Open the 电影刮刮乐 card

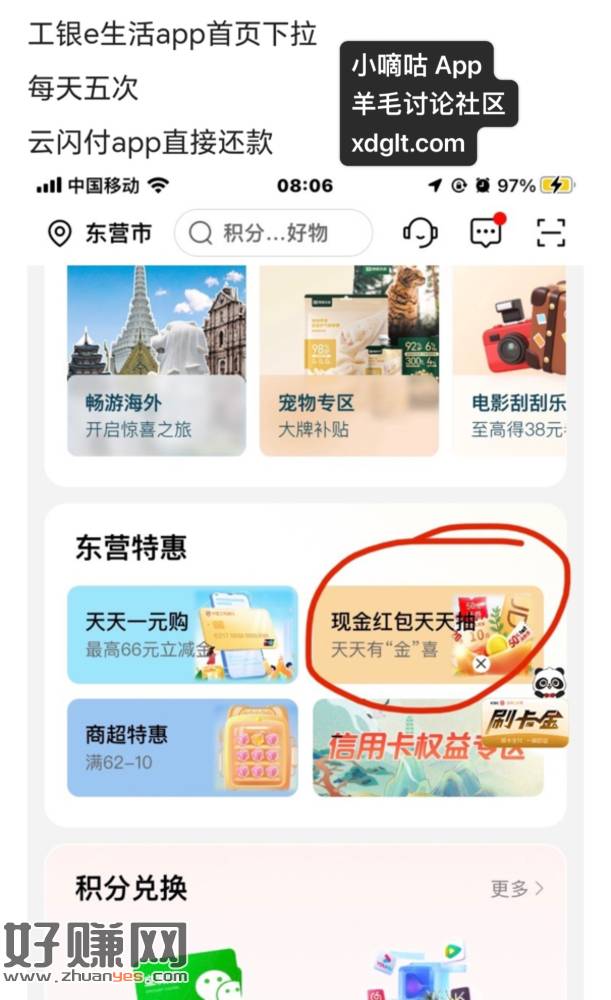515,360
